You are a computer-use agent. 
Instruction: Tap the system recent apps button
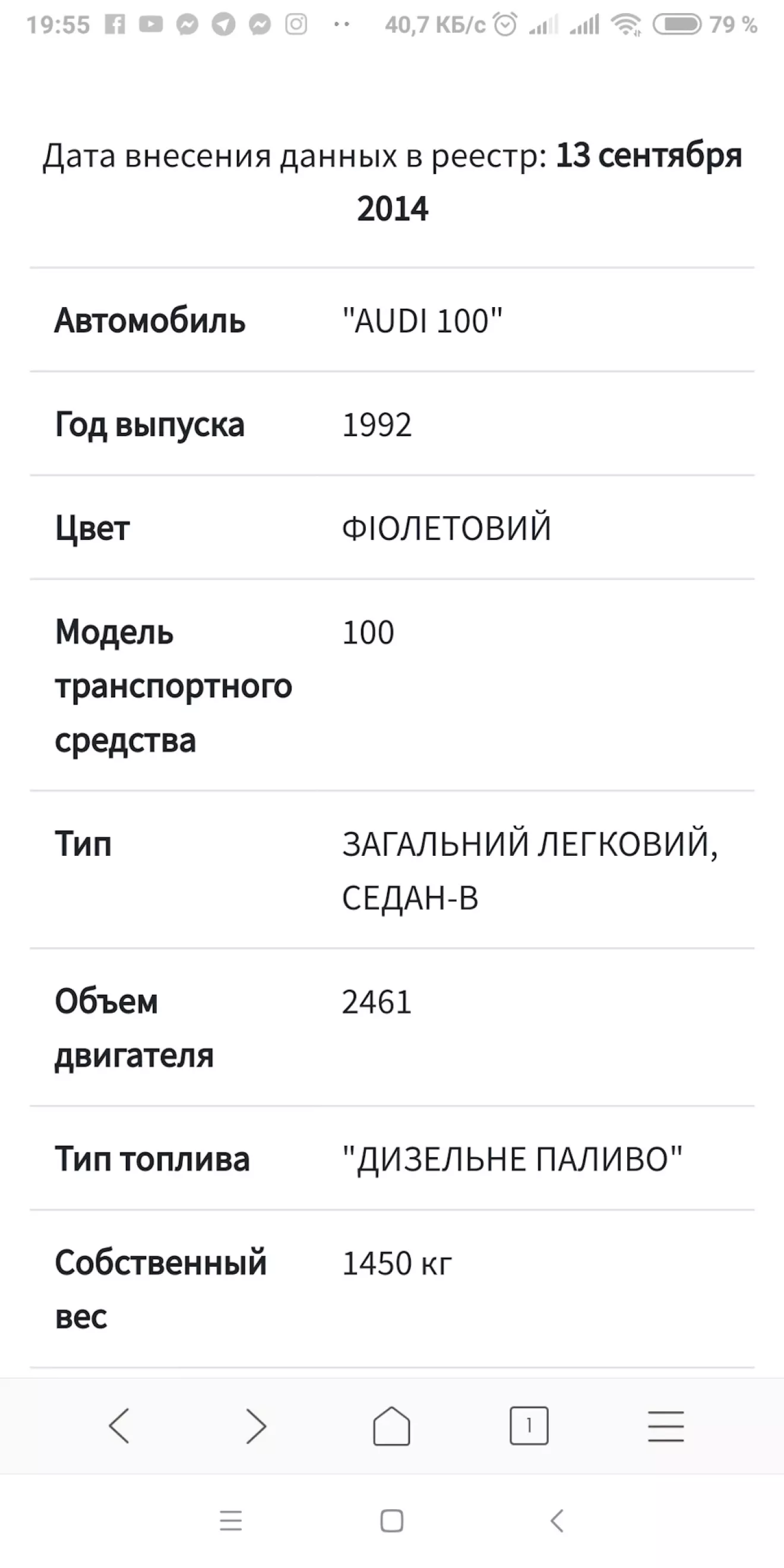231,1520
